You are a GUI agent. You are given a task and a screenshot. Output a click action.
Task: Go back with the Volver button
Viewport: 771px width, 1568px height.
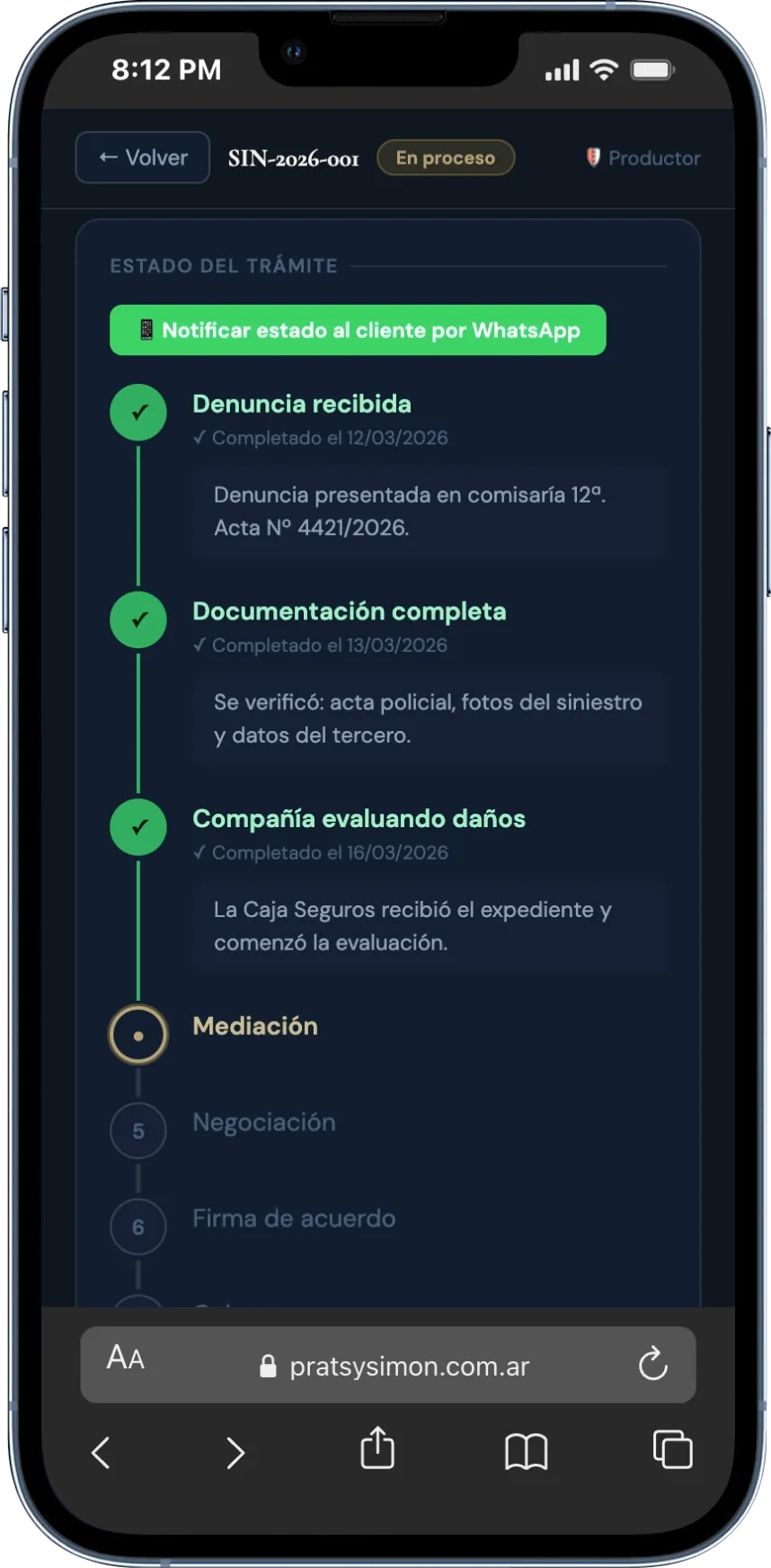(x=142, y=157)
